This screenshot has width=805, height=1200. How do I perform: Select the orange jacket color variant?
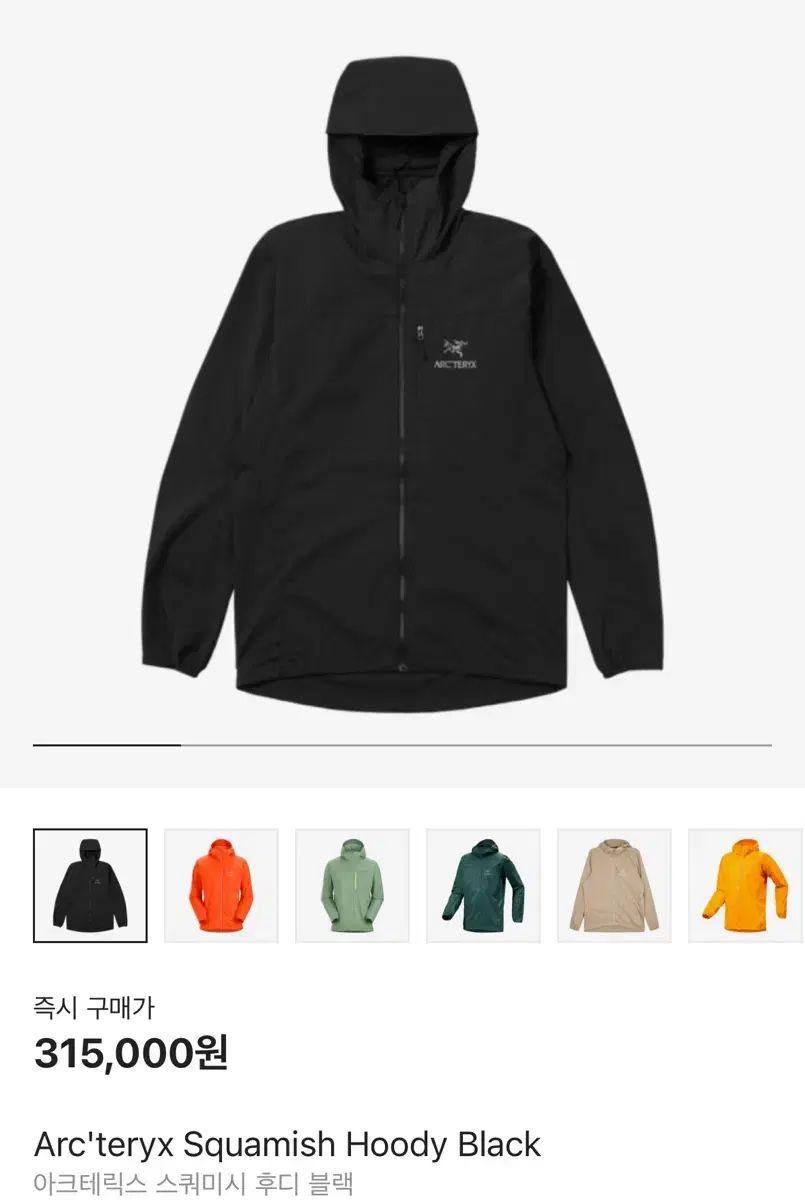(x=221, y=885)
